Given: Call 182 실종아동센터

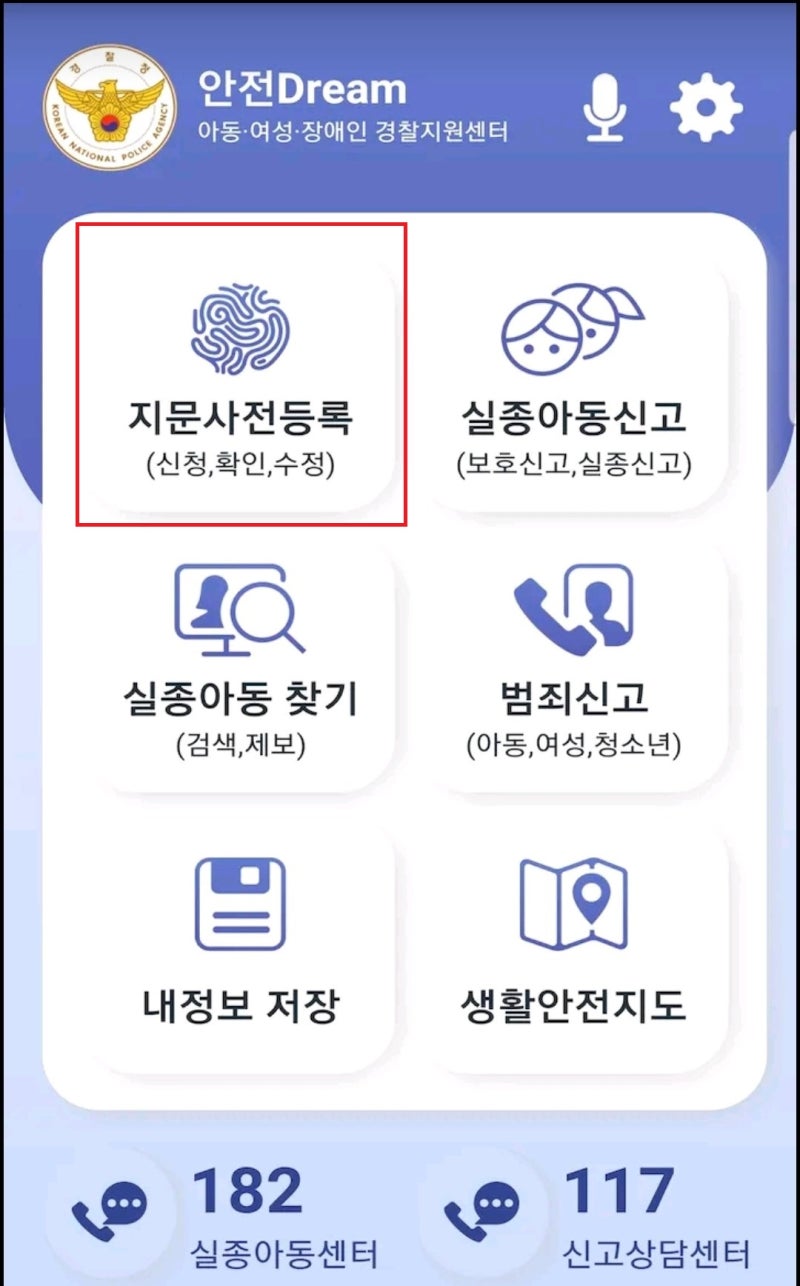Looking at the screenshot, I should [230, 1215].
